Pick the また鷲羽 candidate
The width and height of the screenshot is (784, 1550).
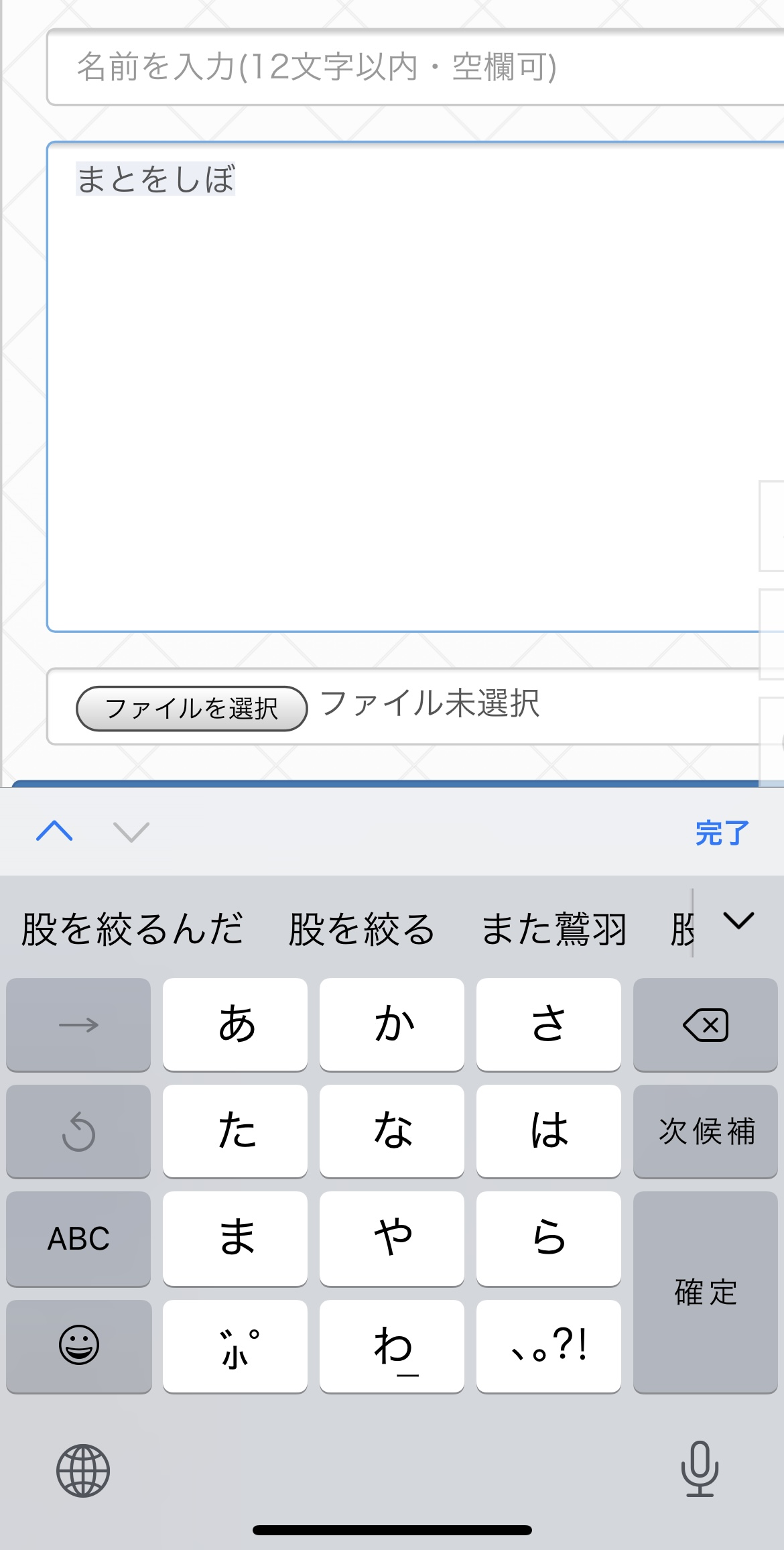pos(553,929)
